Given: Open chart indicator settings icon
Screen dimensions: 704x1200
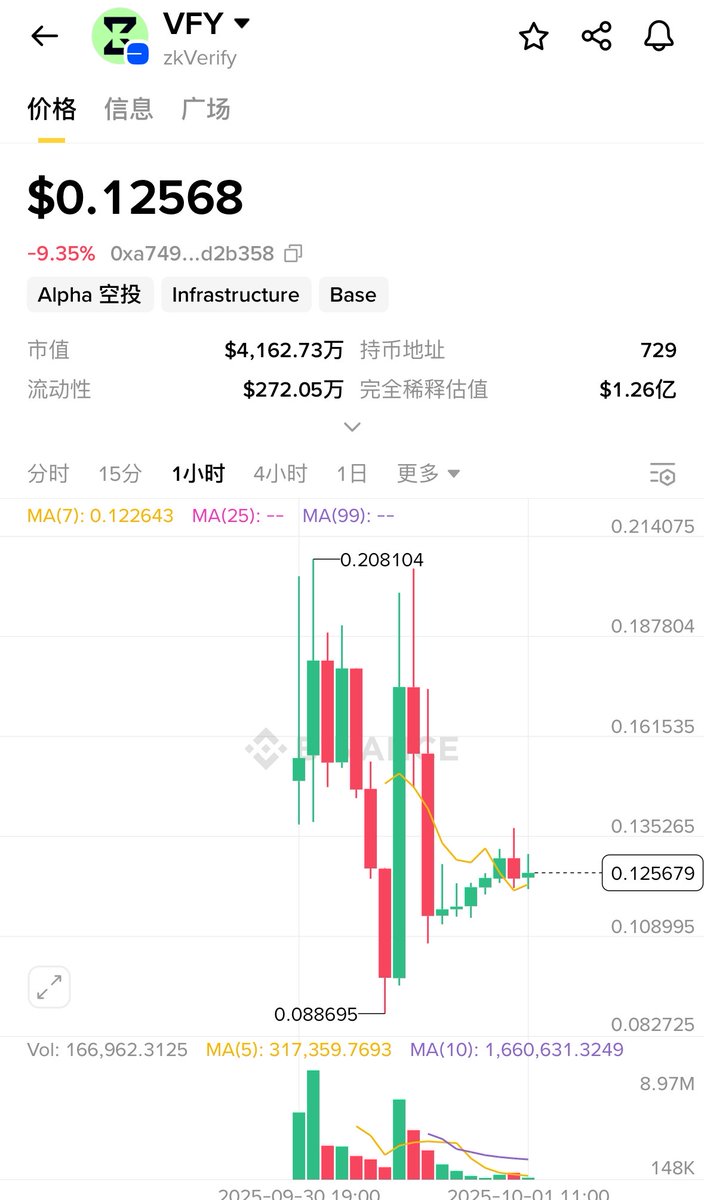Looking at the screenshot, I should click(x=662, y=474).
